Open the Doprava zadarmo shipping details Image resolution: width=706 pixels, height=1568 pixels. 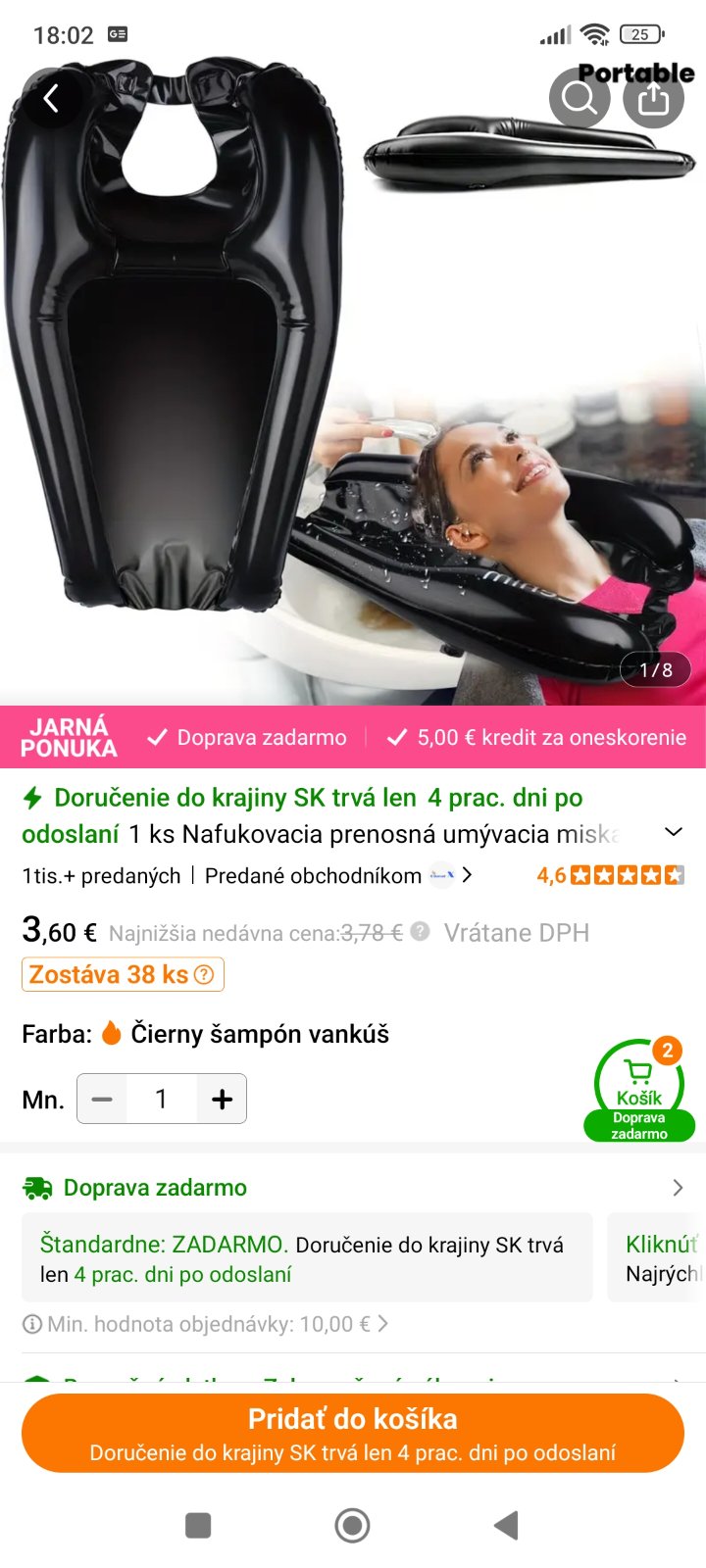tap(353, 1188)
